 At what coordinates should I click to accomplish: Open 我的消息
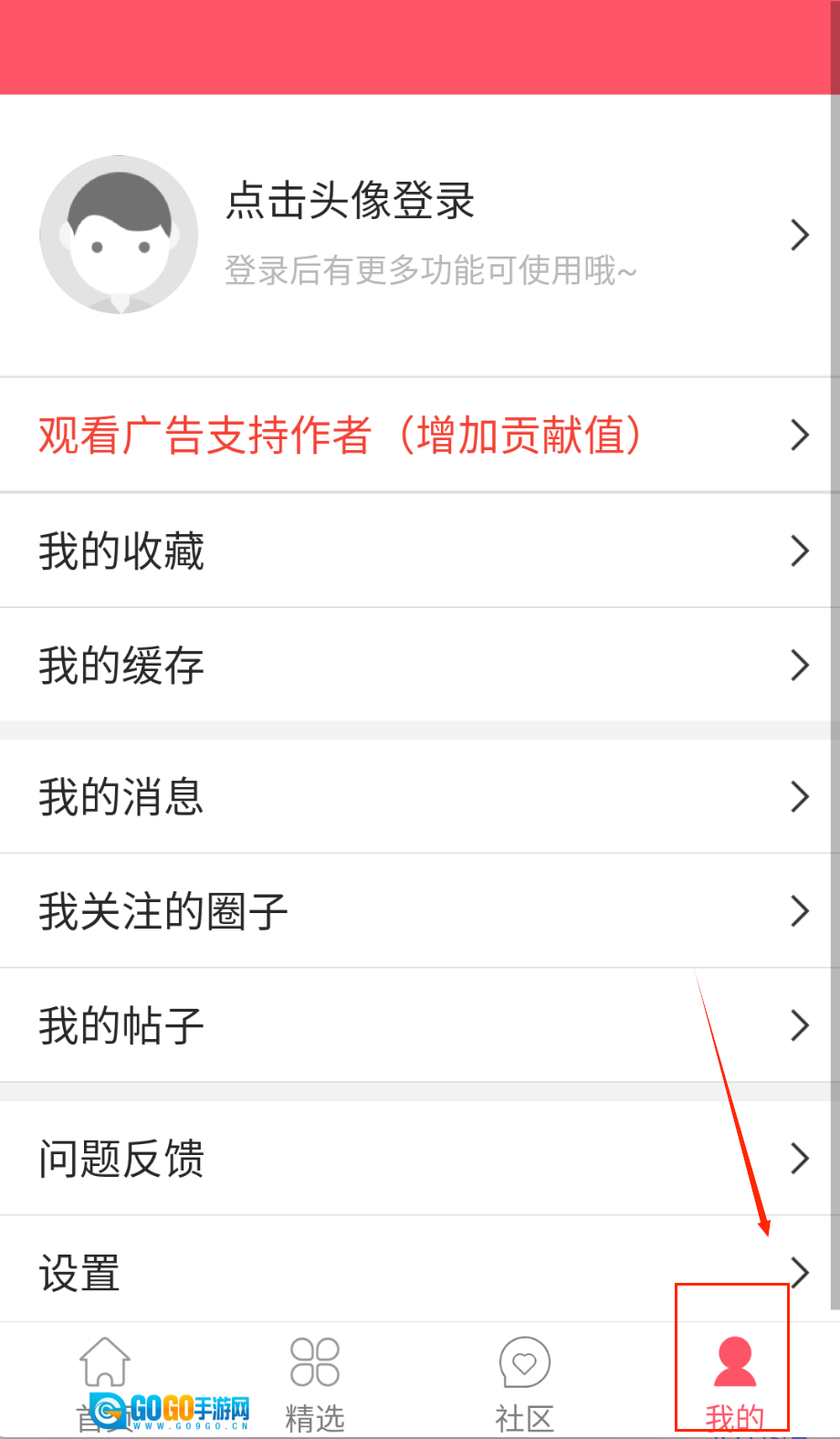point(418,796)
